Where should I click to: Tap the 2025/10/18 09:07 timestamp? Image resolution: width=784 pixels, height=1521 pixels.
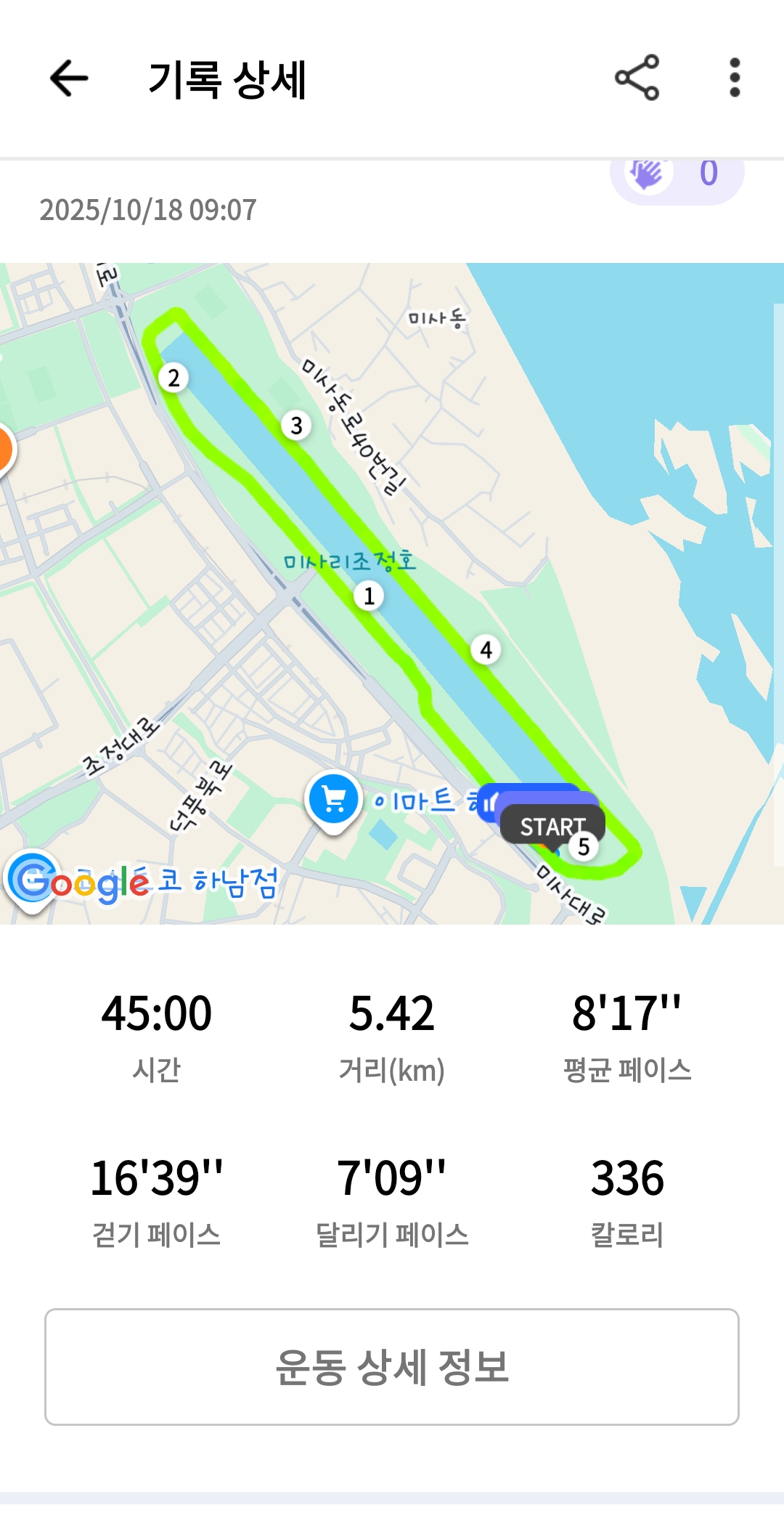click(x=147, y=210)
